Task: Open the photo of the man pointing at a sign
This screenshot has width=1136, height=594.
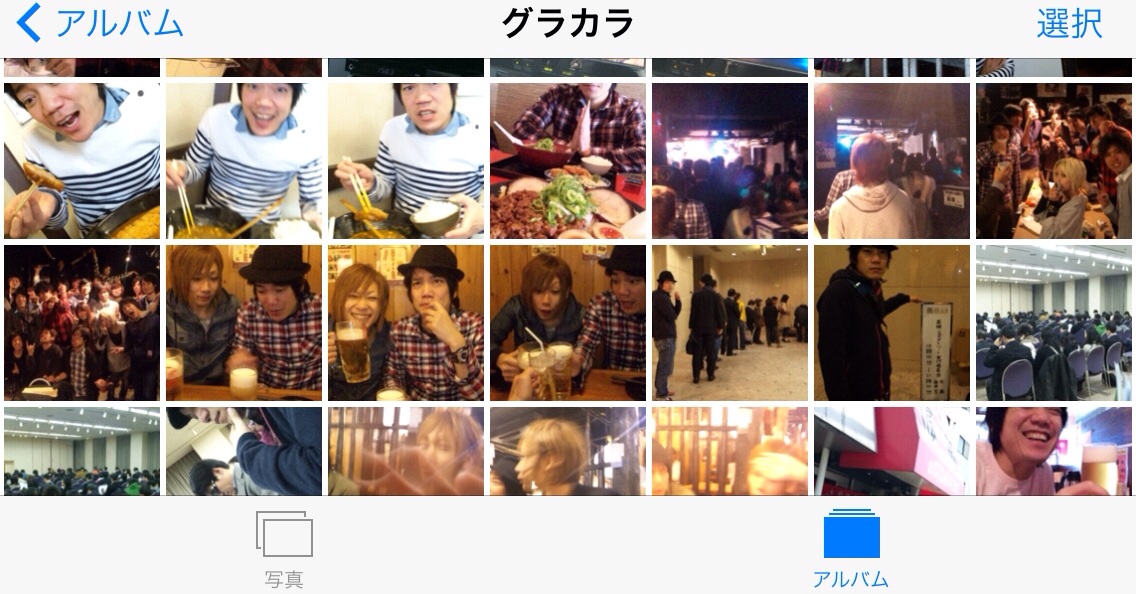Action: 892,322
